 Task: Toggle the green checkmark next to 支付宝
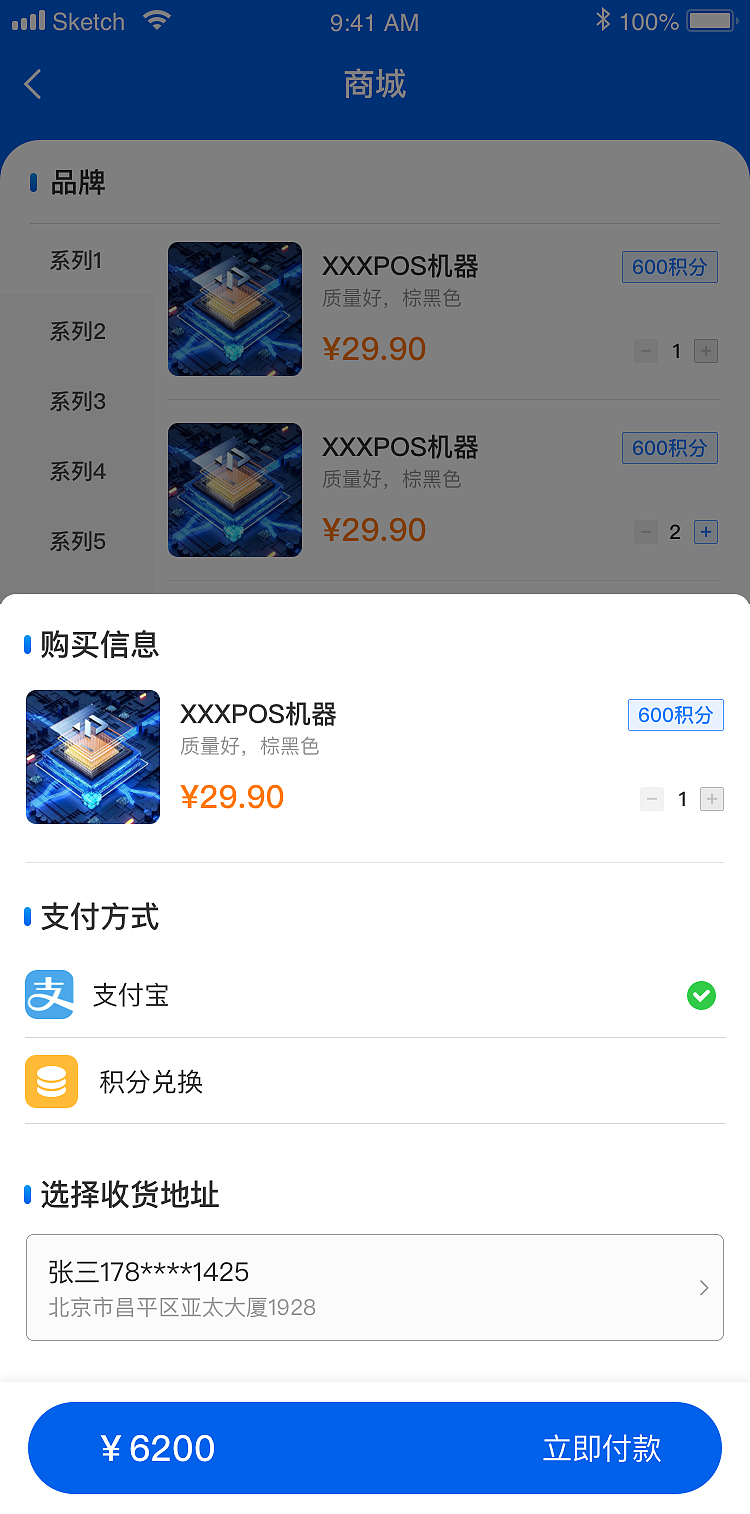tap(701, 995)
